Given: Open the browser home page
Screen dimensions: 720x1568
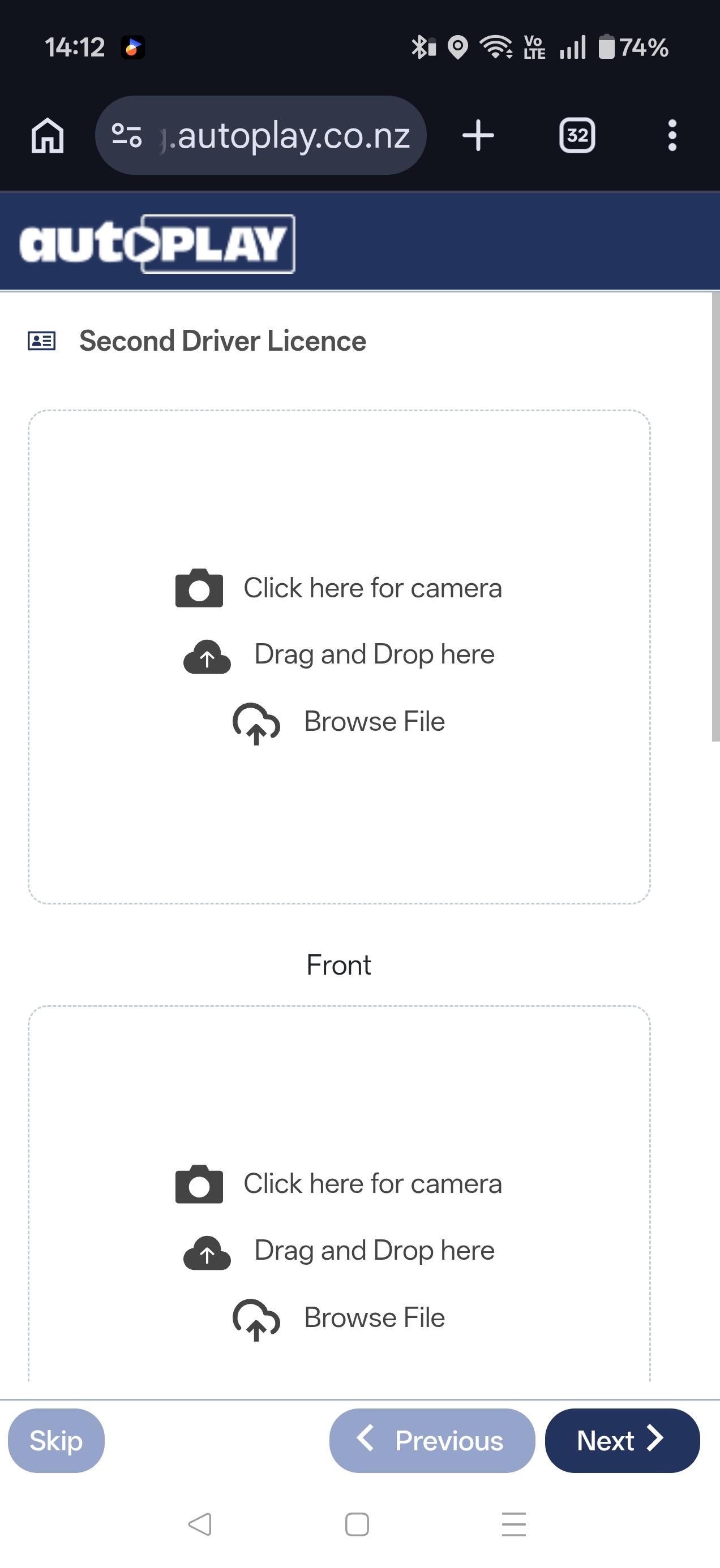Looking at the screenshot, I should coord(48,135).
